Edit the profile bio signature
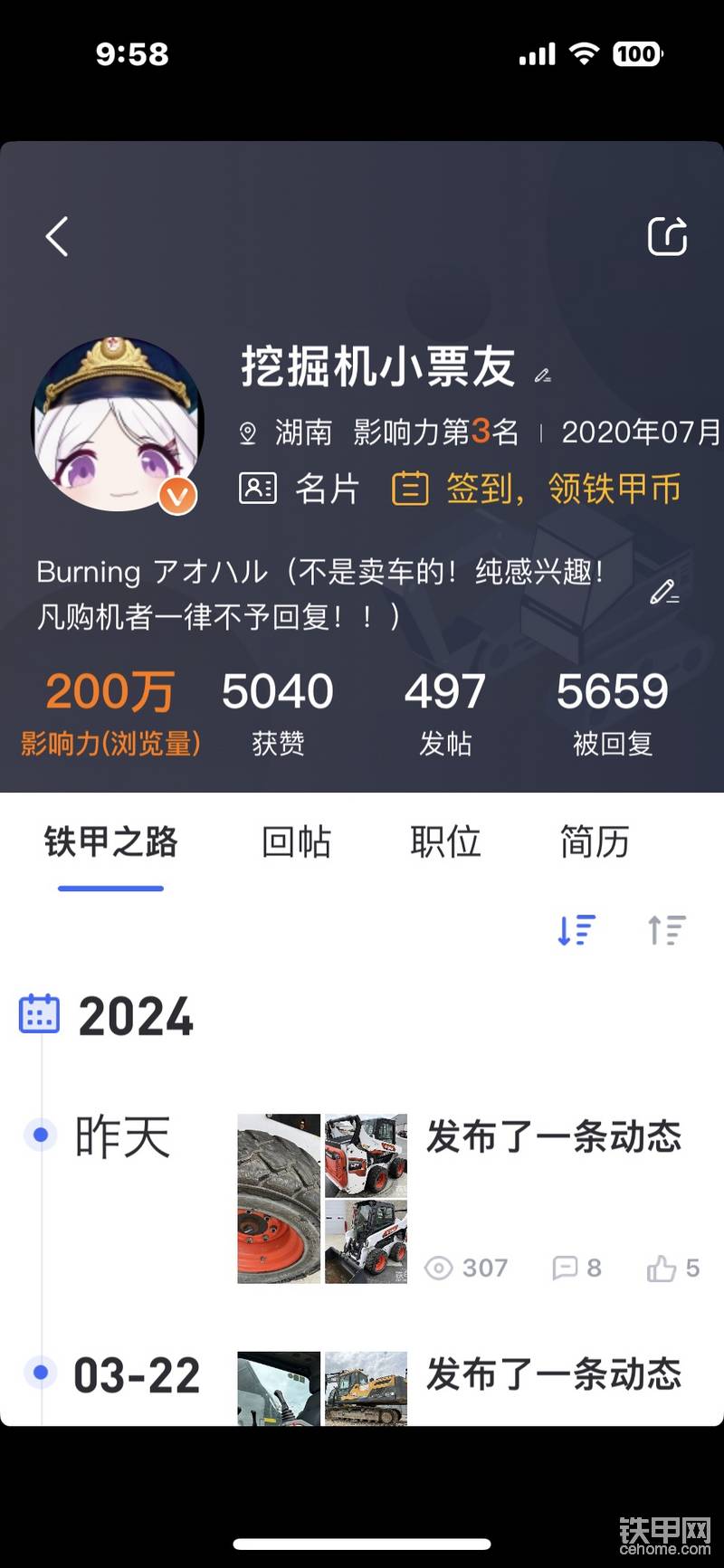Viewport: 724px width, 1568px height. click(x=664, y=593)
